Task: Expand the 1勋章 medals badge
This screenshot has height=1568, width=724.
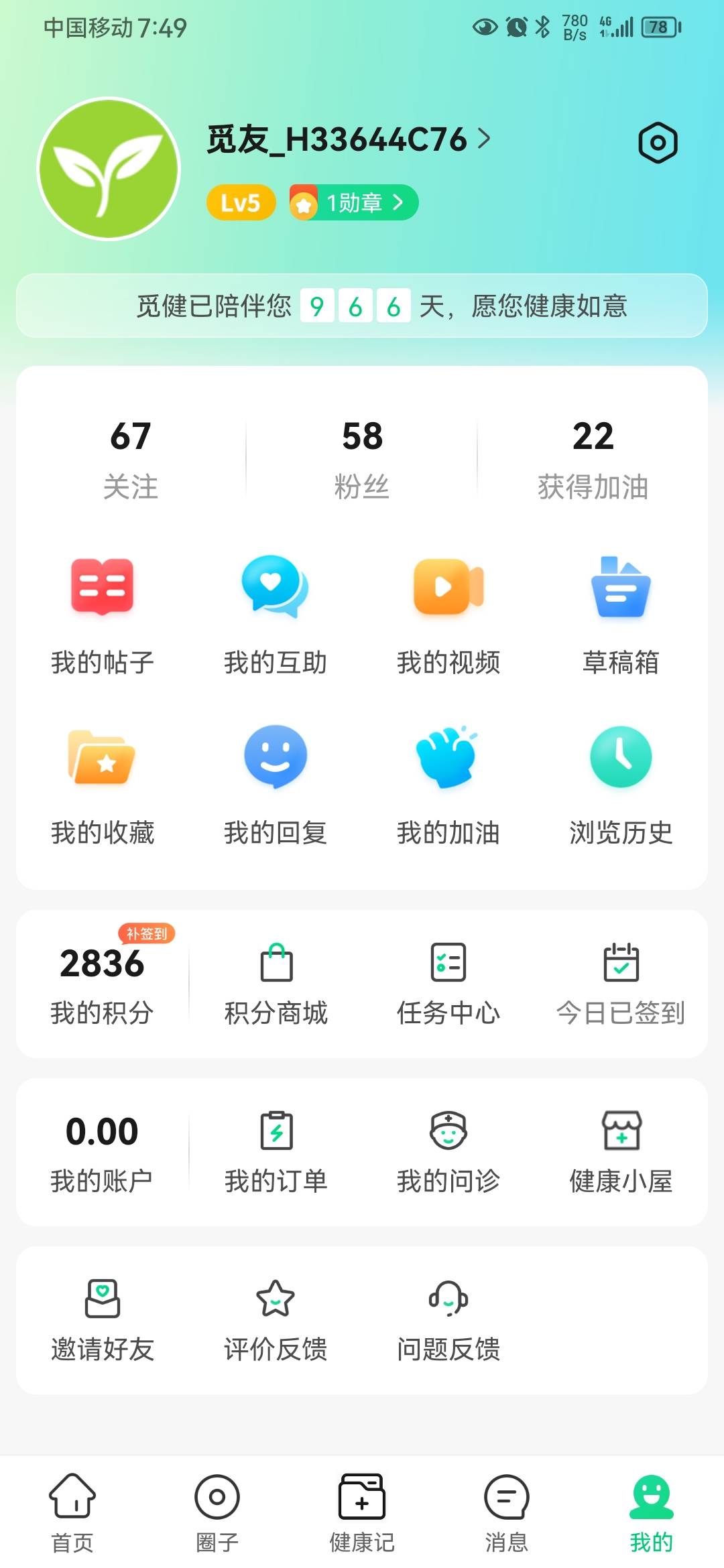Action: point(352,202)
